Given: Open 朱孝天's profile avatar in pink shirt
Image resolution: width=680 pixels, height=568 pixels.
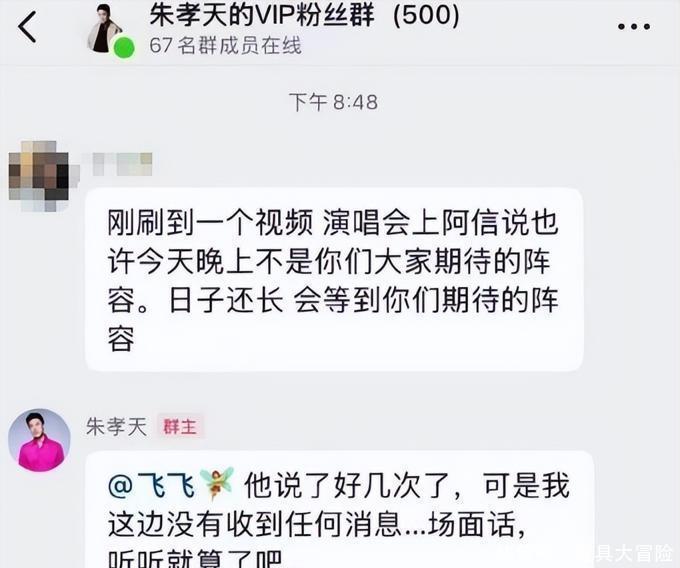Looking at the screenshot, I should [x=39, y=440].
